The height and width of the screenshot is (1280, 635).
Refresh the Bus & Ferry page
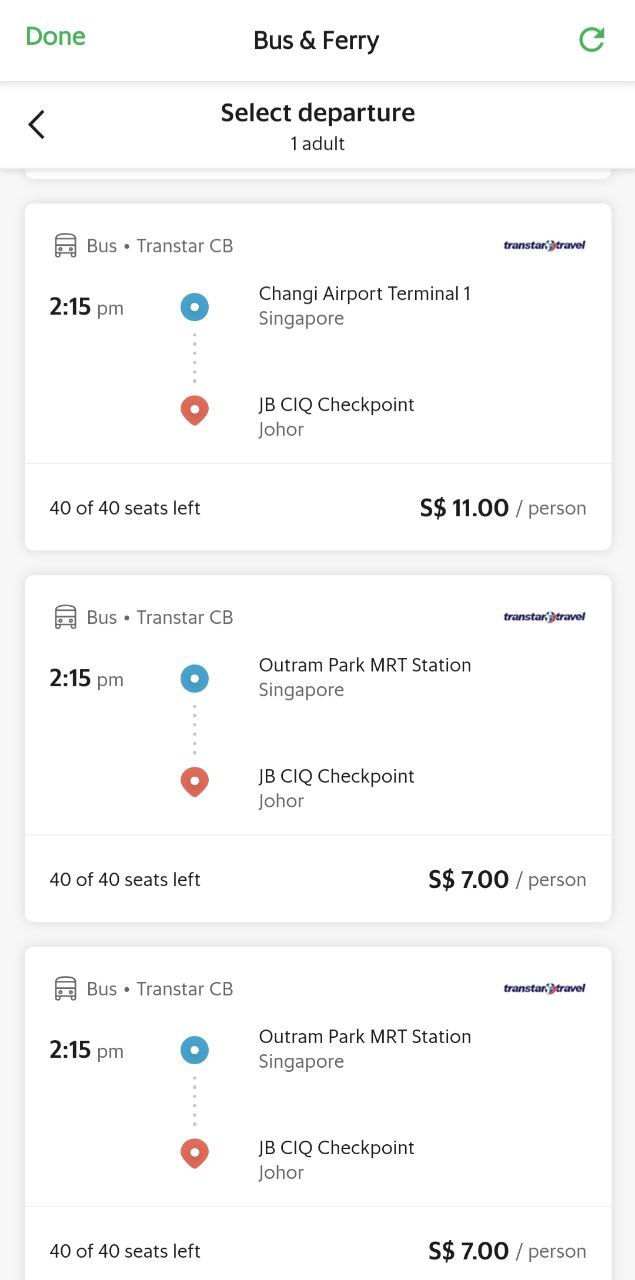click(592, 40)
